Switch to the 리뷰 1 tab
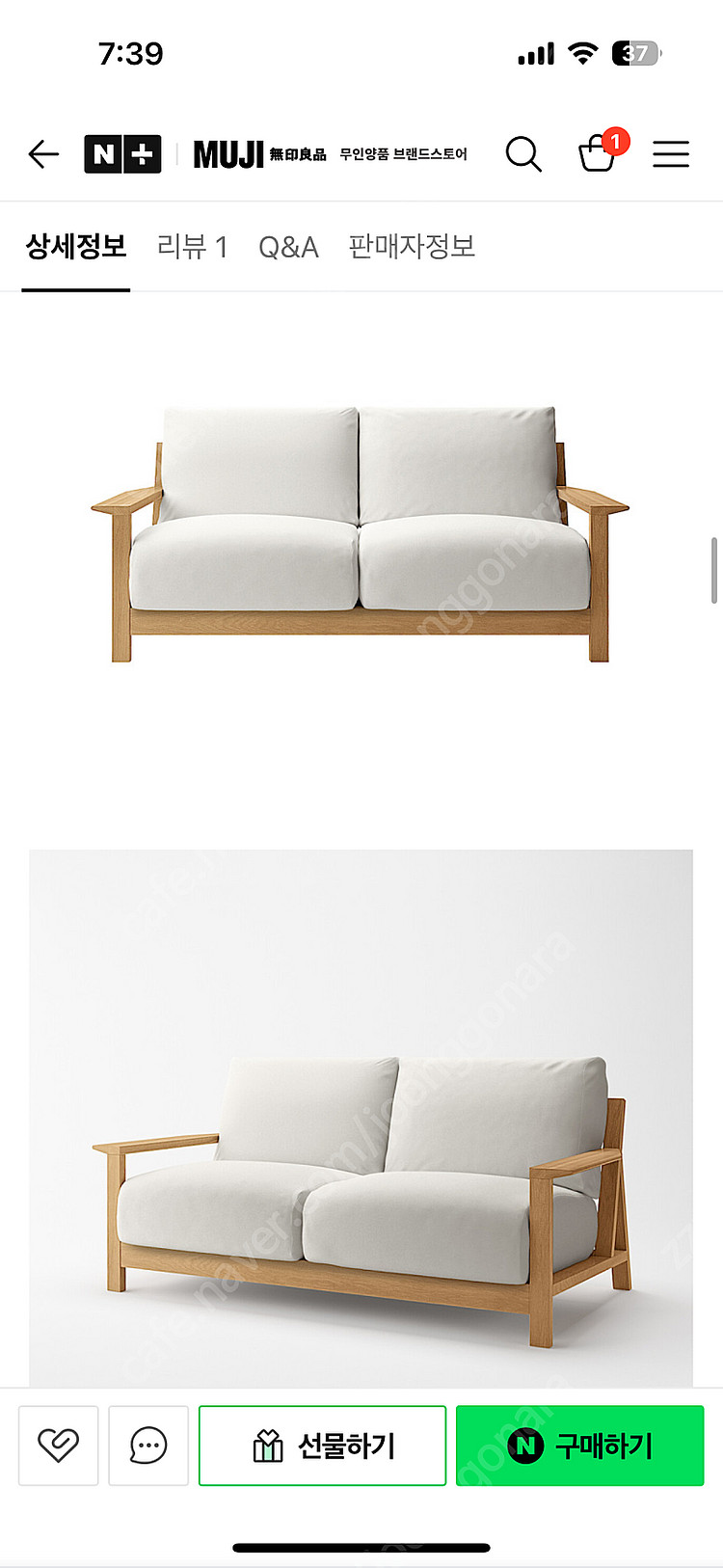Image resolution: width=723 pixels, height=1568 pixels. pyautogui.click(x=192, y=247)
